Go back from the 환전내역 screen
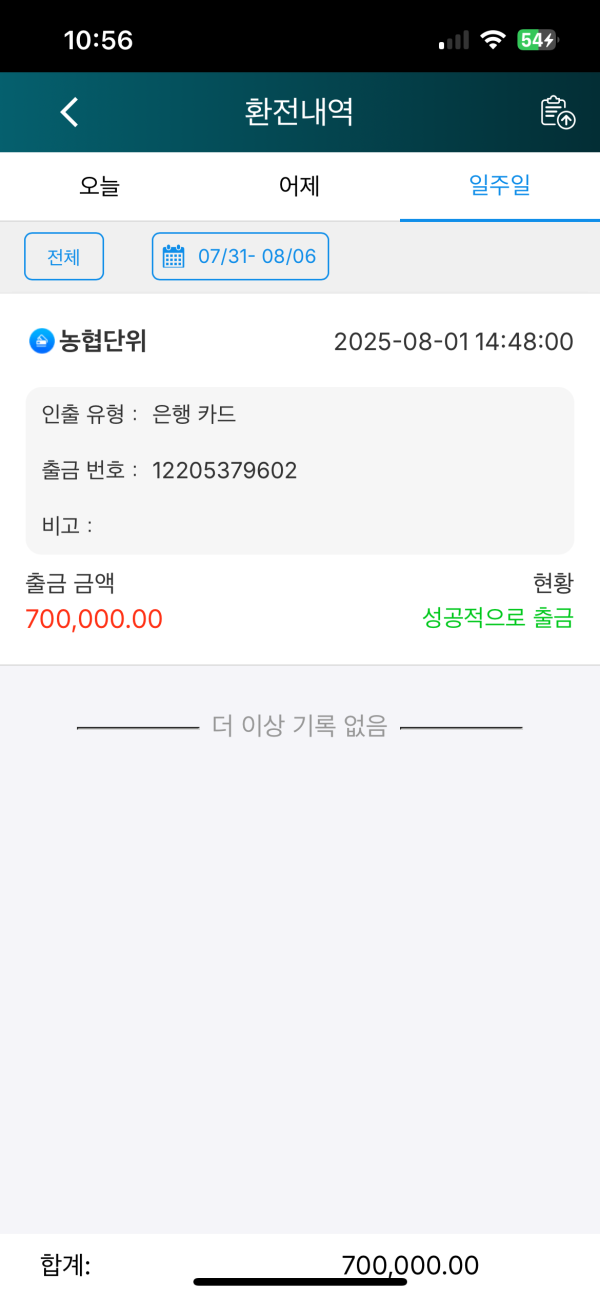 click(69, 112)
